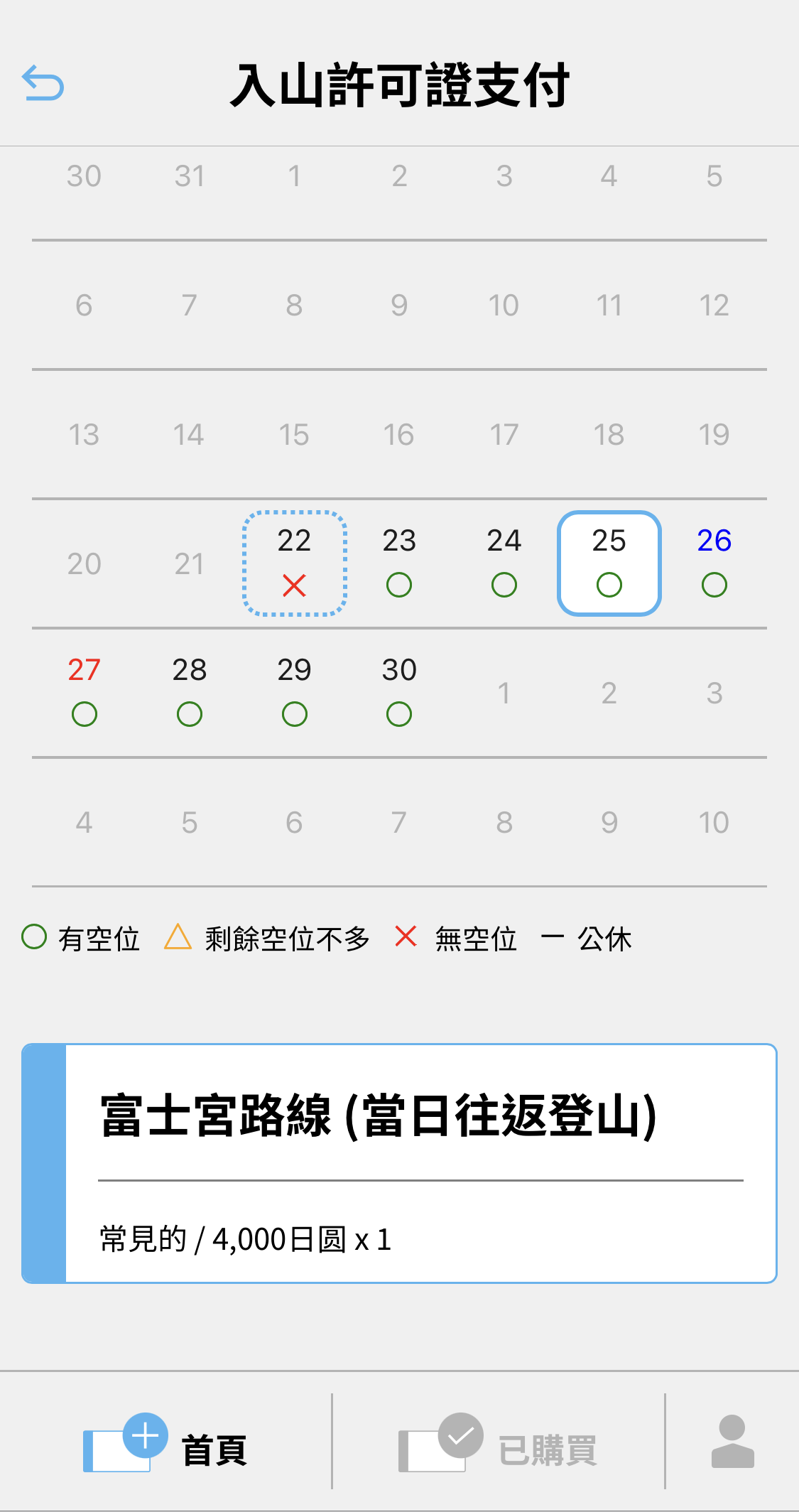Pick Saturday date 26
799x1512 pixels.
coord(714,563)
